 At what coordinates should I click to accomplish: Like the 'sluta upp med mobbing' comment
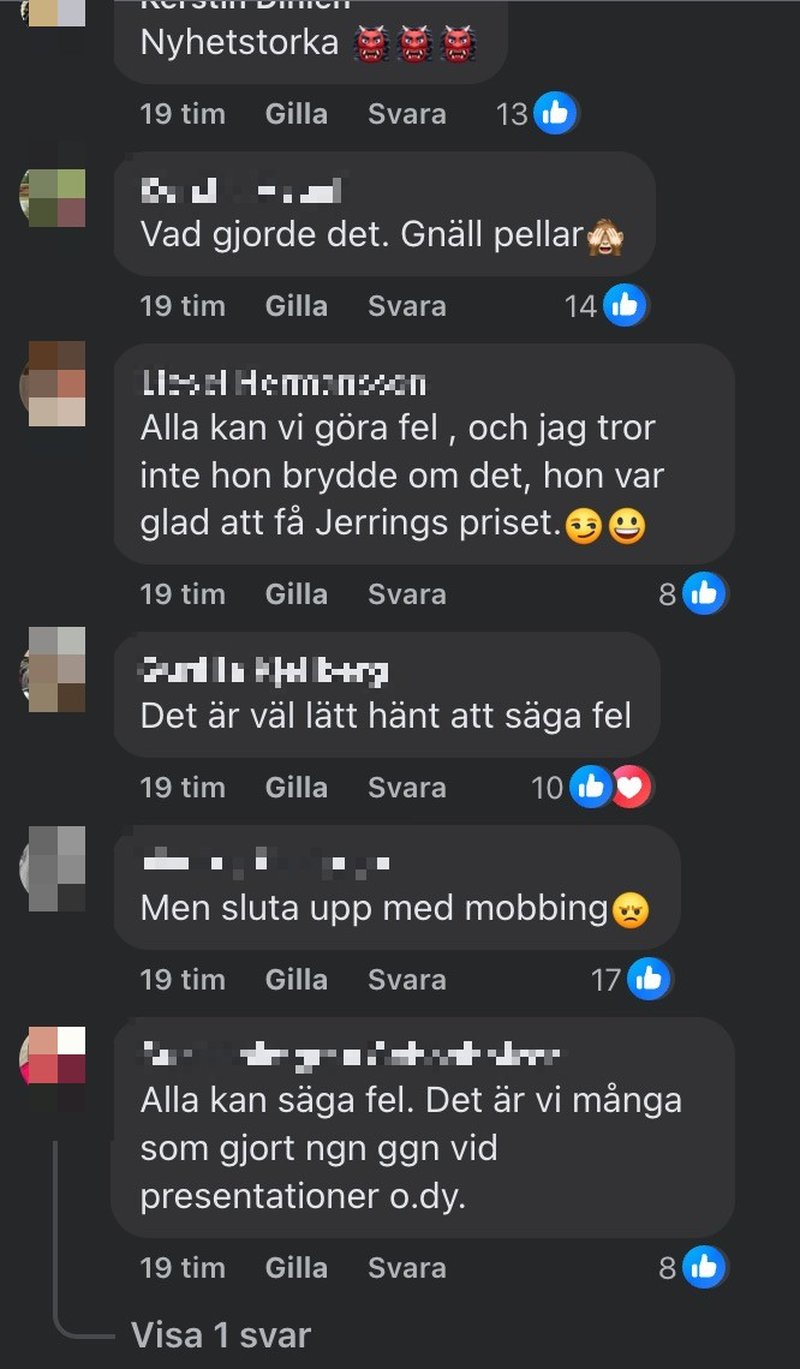pyautogui.click(x=296, y=979)
